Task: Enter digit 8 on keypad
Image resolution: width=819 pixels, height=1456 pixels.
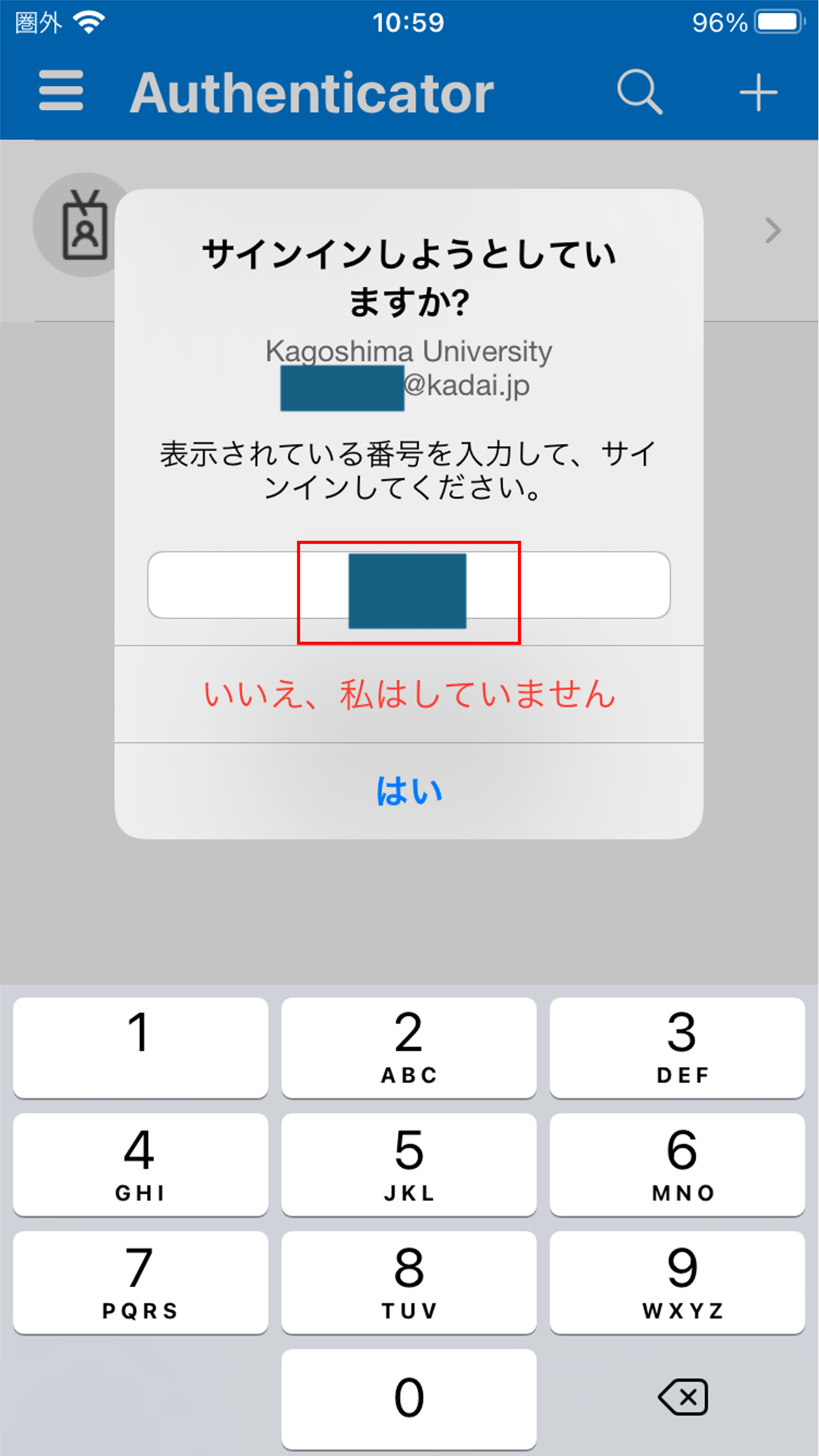Action: click(409, 1283)
